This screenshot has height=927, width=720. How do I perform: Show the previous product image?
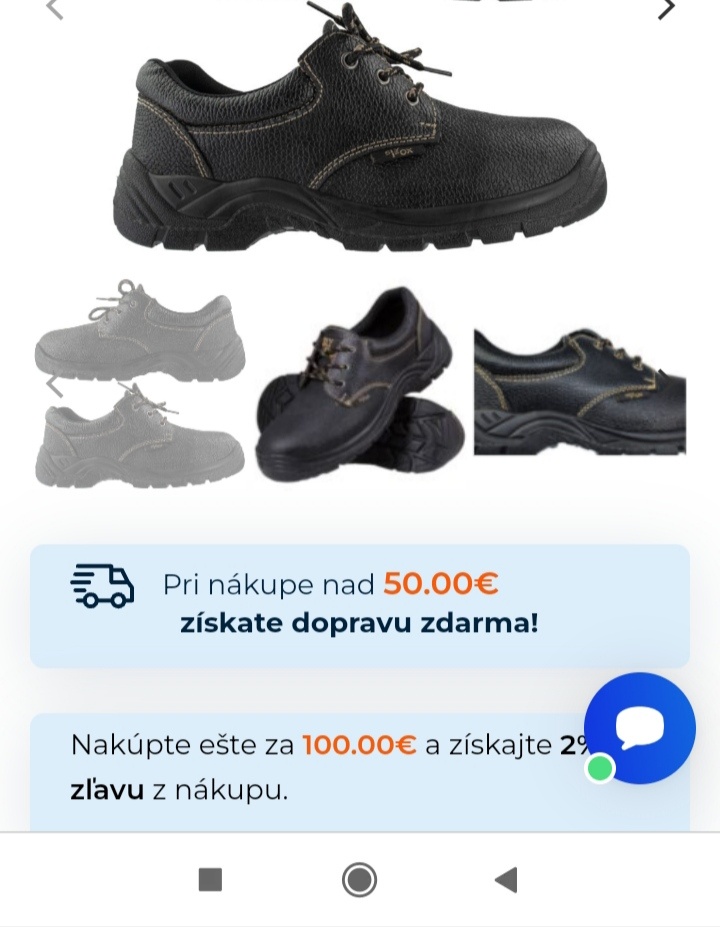pos(54,9)
